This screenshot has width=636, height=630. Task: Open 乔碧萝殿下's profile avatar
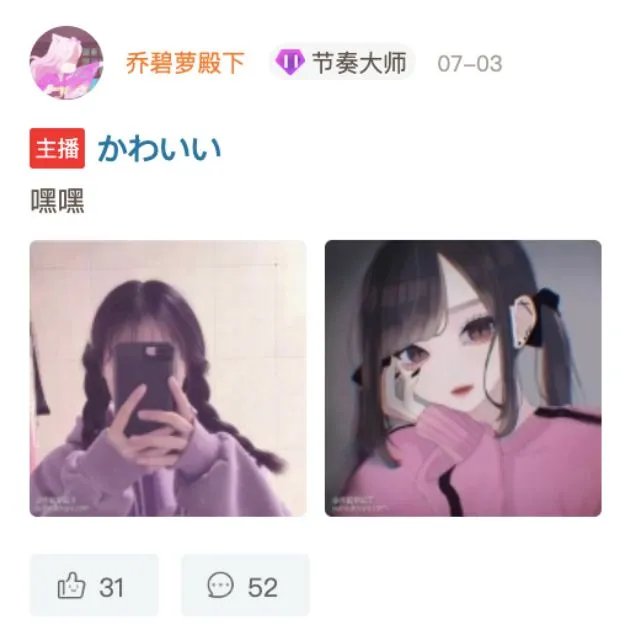pos(67,62)
